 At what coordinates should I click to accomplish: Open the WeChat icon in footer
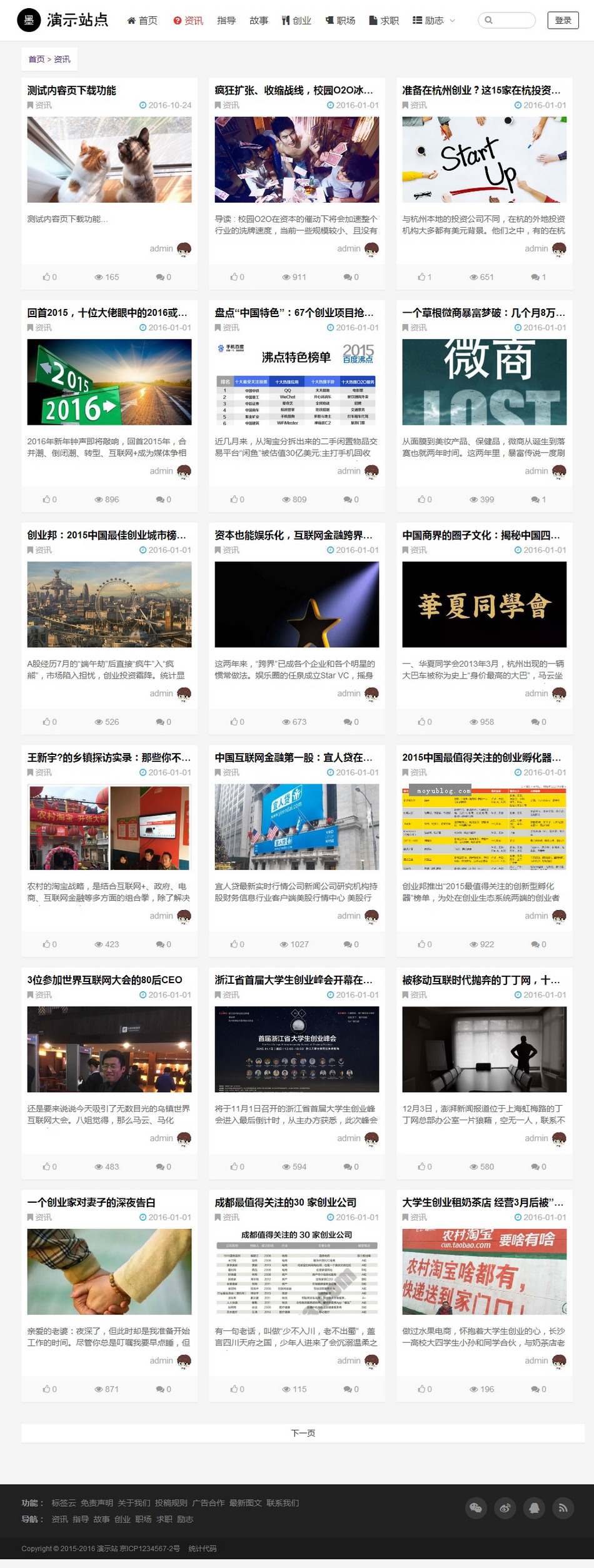click(x=476, y=1508)
